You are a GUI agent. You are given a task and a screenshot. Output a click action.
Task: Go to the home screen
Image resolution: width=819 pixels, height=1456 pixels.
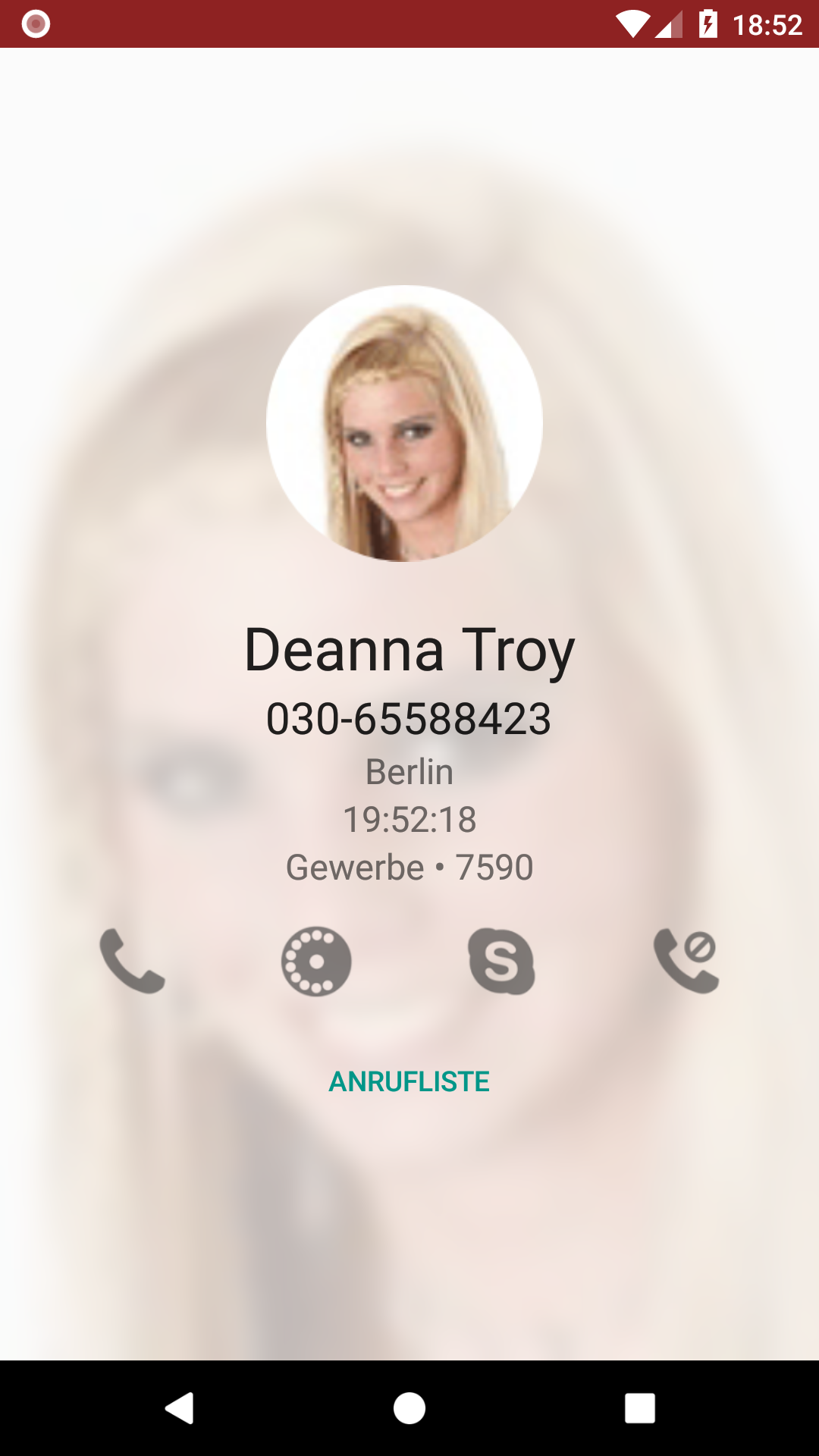click(x=409, y=1408)
